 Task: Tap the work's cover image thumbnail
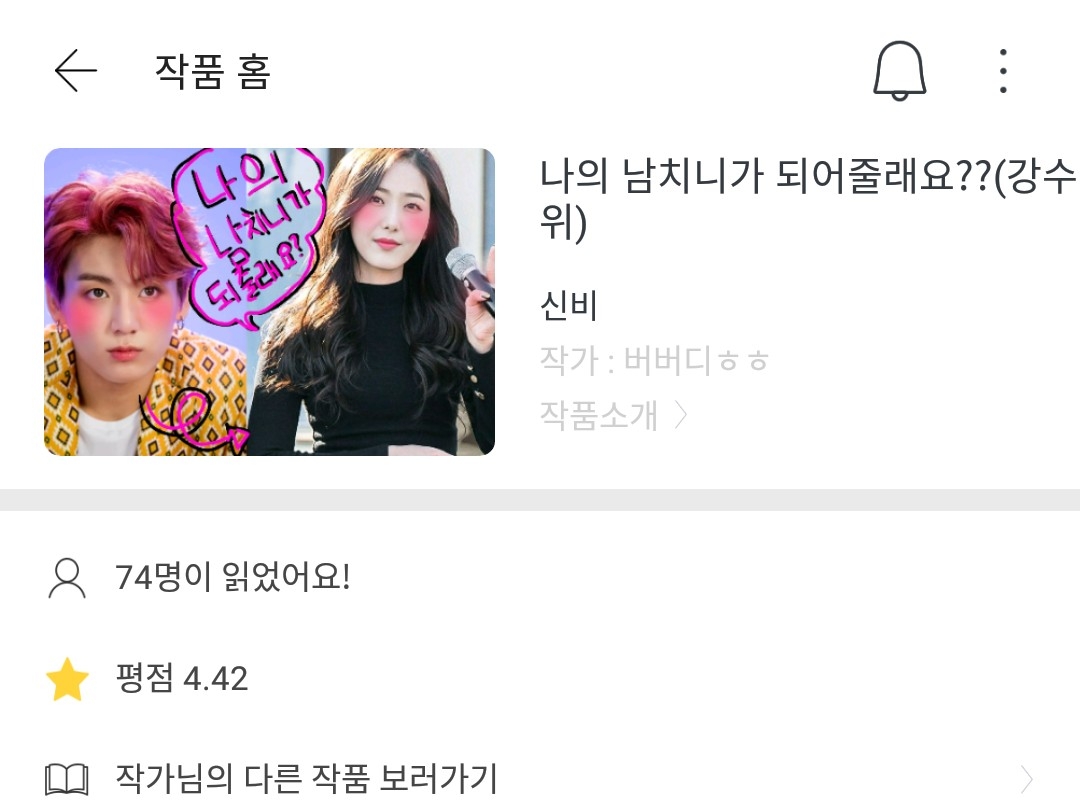[270, 302]
